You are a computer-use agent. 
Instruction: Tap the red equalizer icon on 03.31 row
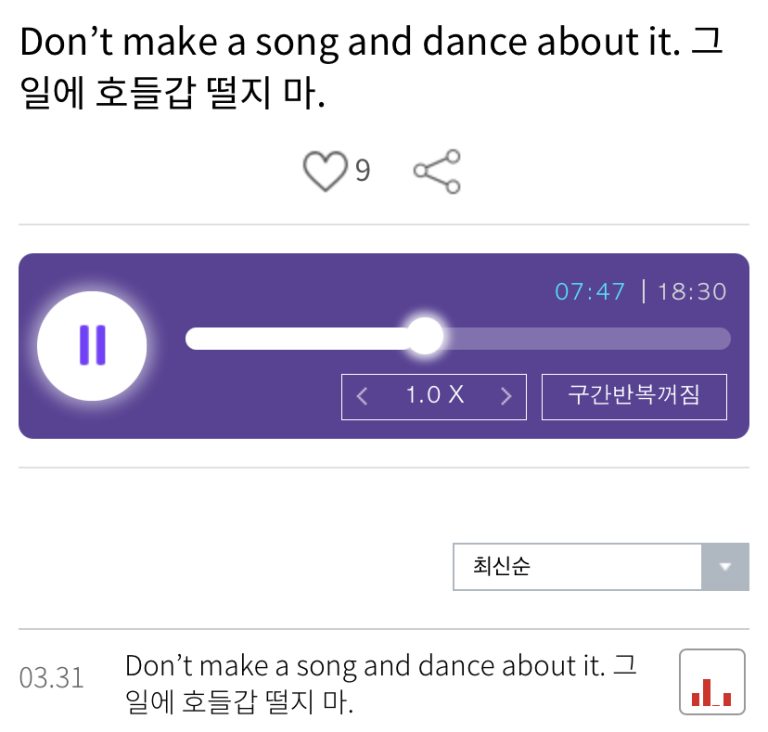[x=712, y=682]
